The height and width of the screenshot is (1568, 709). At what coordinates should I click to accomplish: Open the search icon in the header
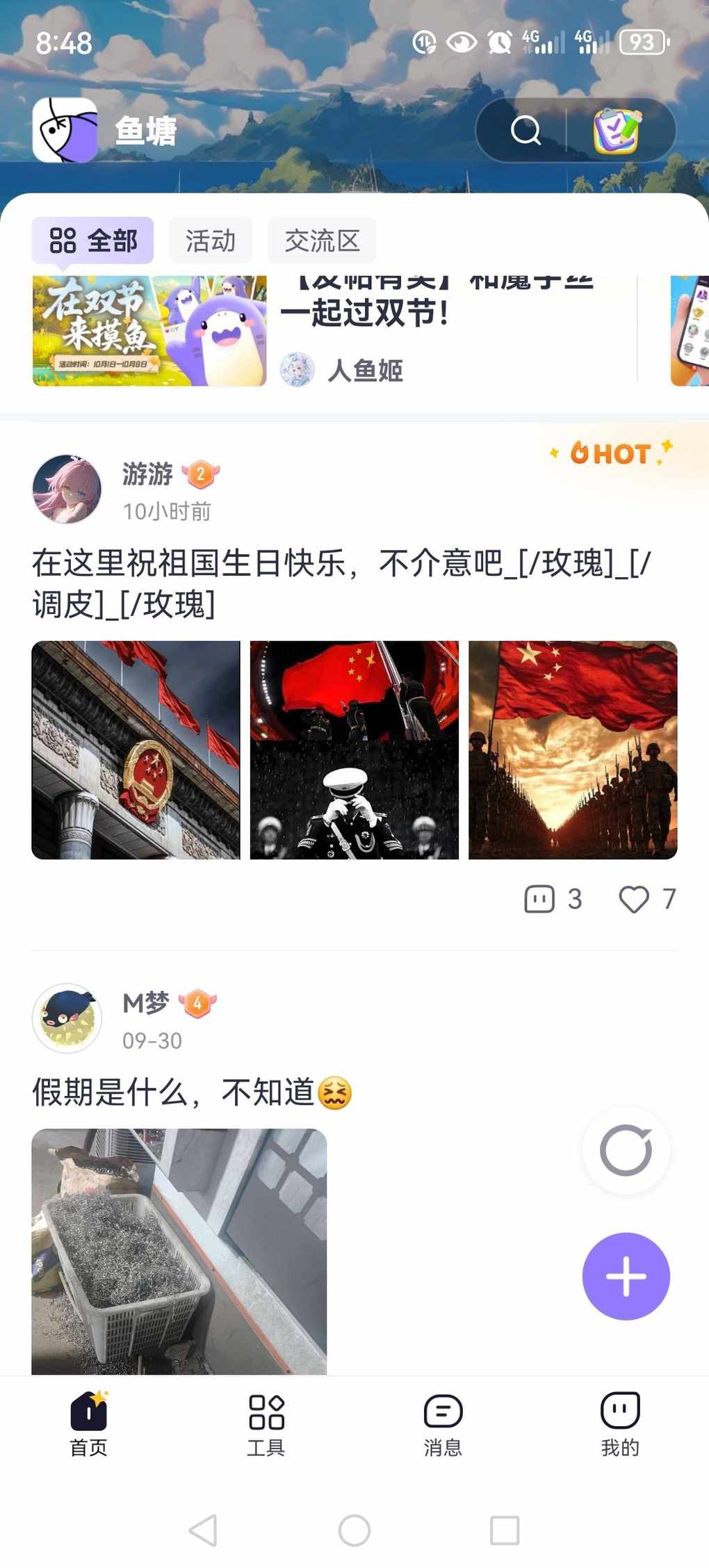(525, 130)
